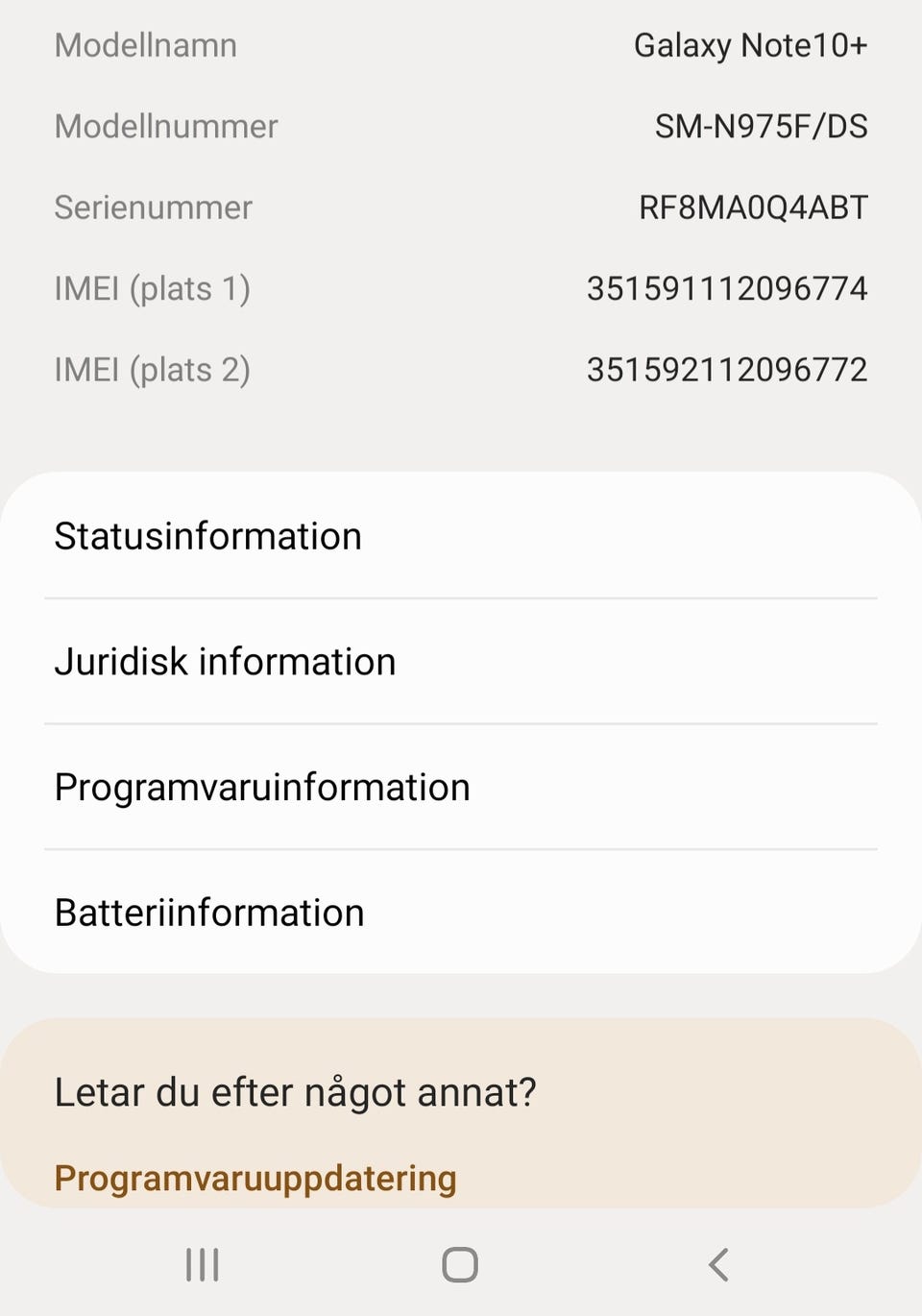The width and height of the screenshot is (922, 1316).
Task: Open Statusinformation
Action: (461, 536)
